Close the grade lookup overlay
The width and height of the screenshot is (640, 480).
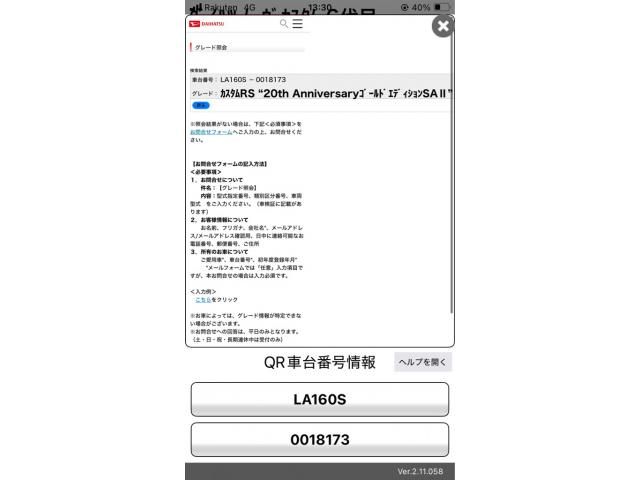[x=442, y=26]
